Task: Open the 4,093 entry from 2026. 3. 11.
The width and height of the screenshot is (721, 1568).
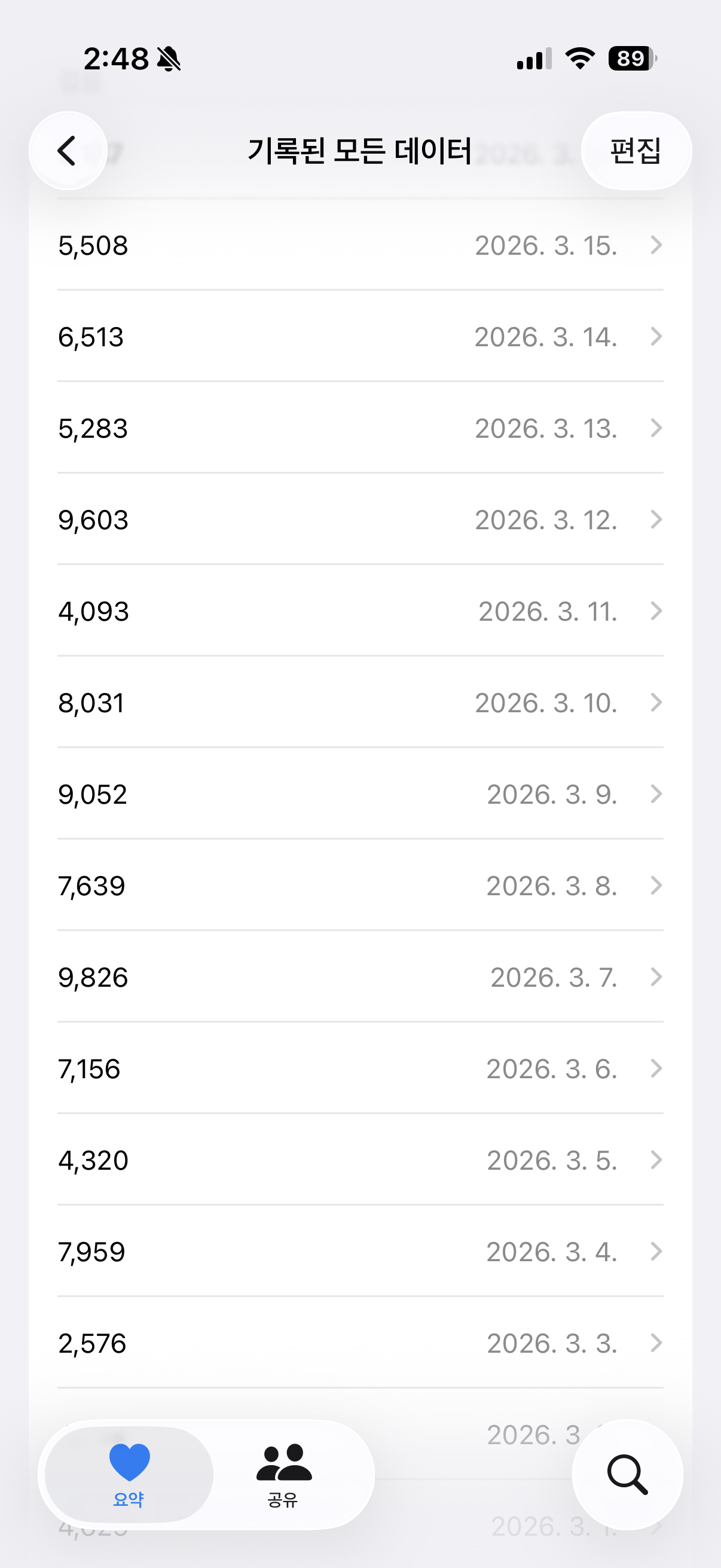Action: point(360,611)
